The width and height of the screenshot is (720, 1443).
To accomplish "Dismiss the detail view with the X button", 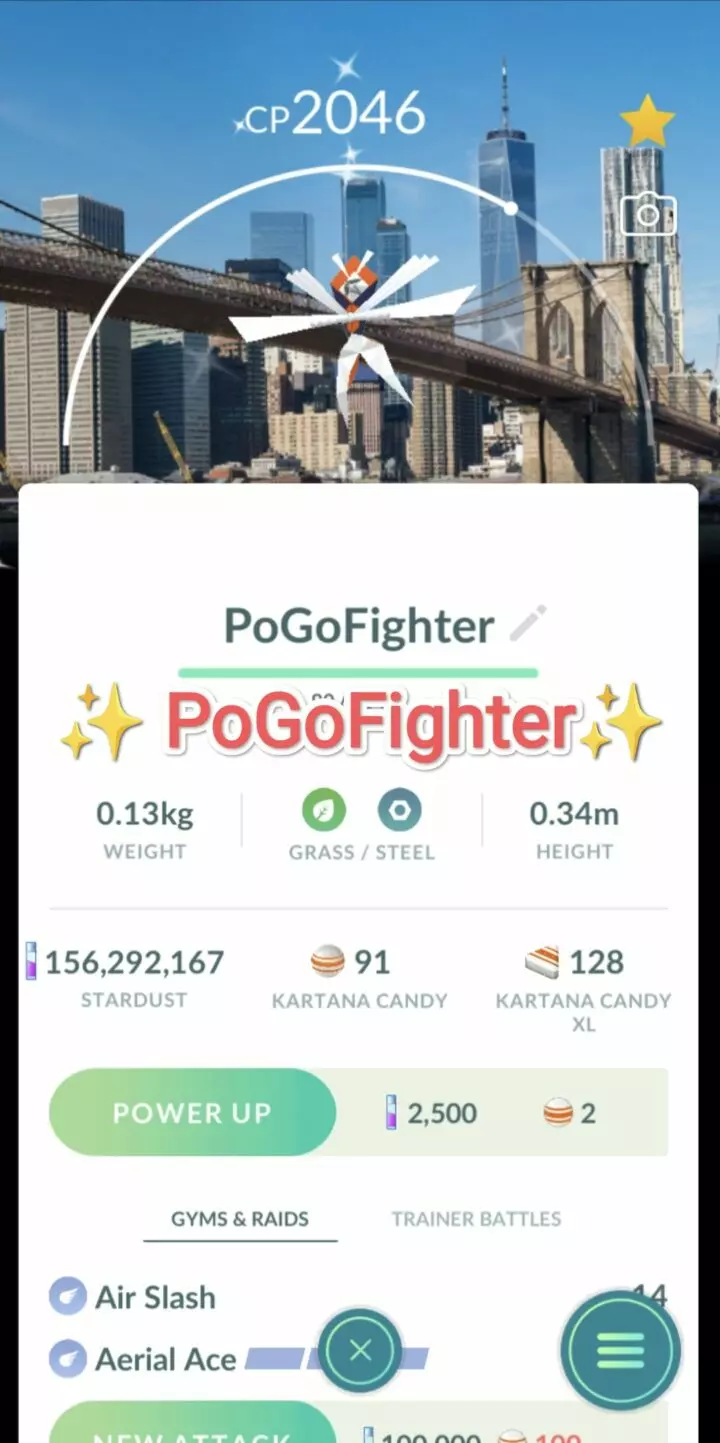I will tap(360, 1350).
